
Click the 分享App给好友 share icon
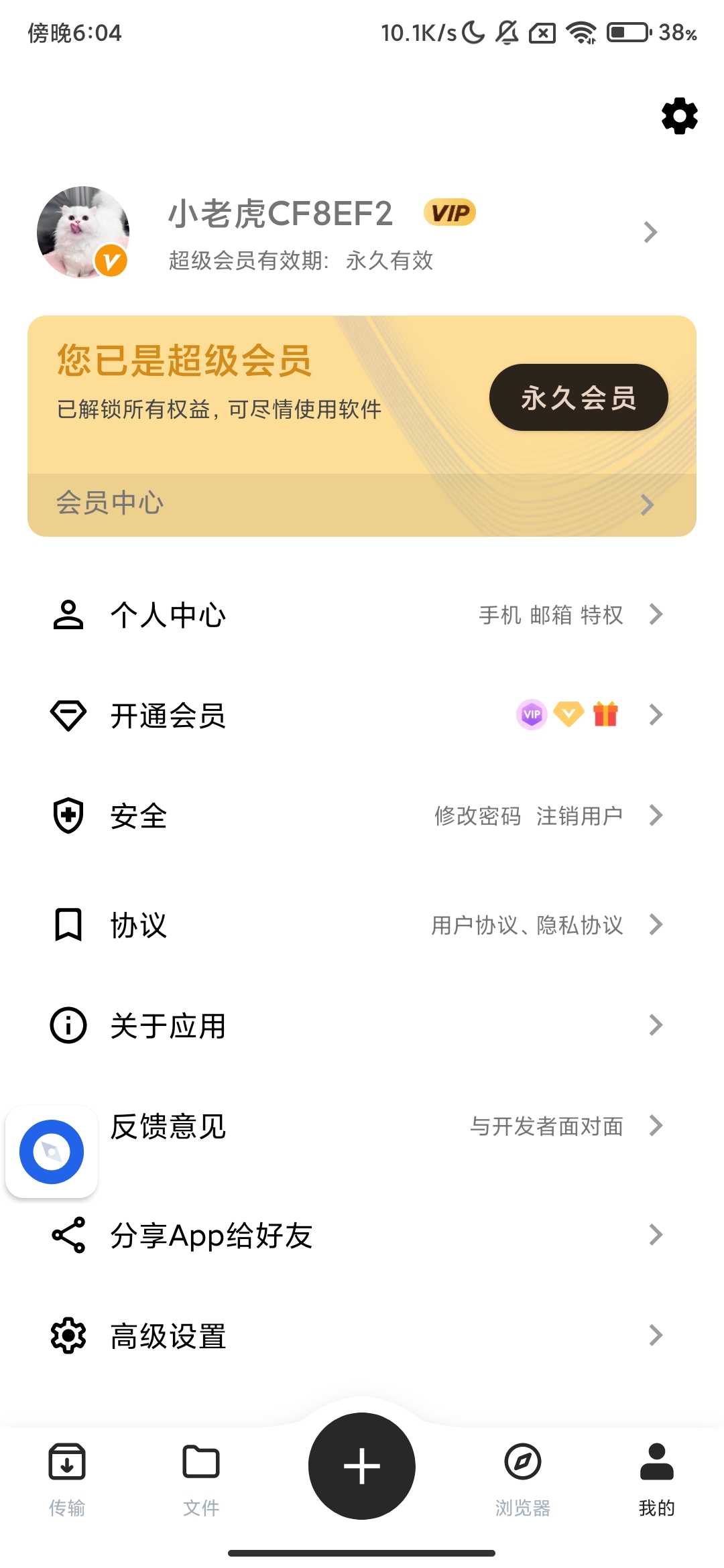68,1235
